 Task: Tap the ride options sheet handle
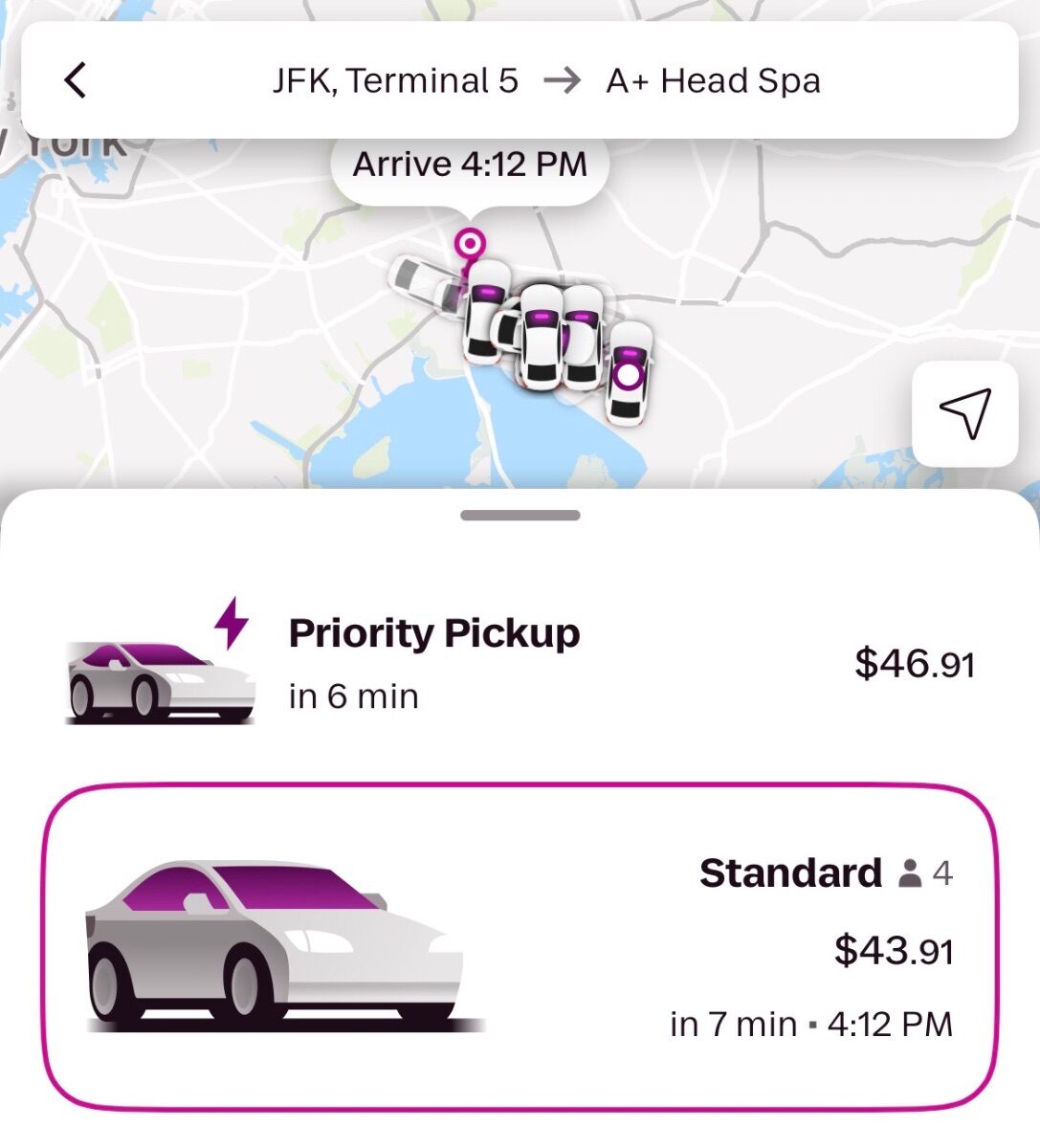[520, 516]
